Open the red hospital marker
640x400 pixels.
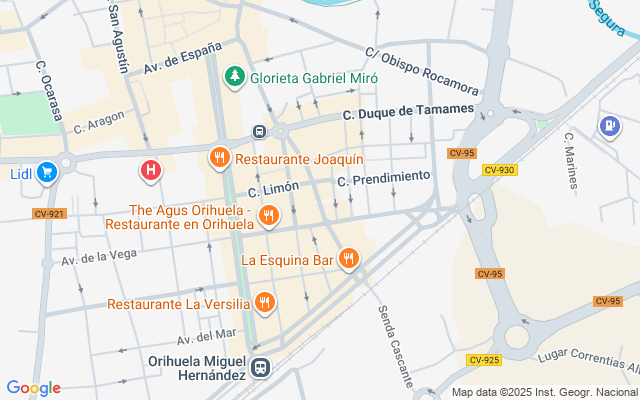point(151,171)
